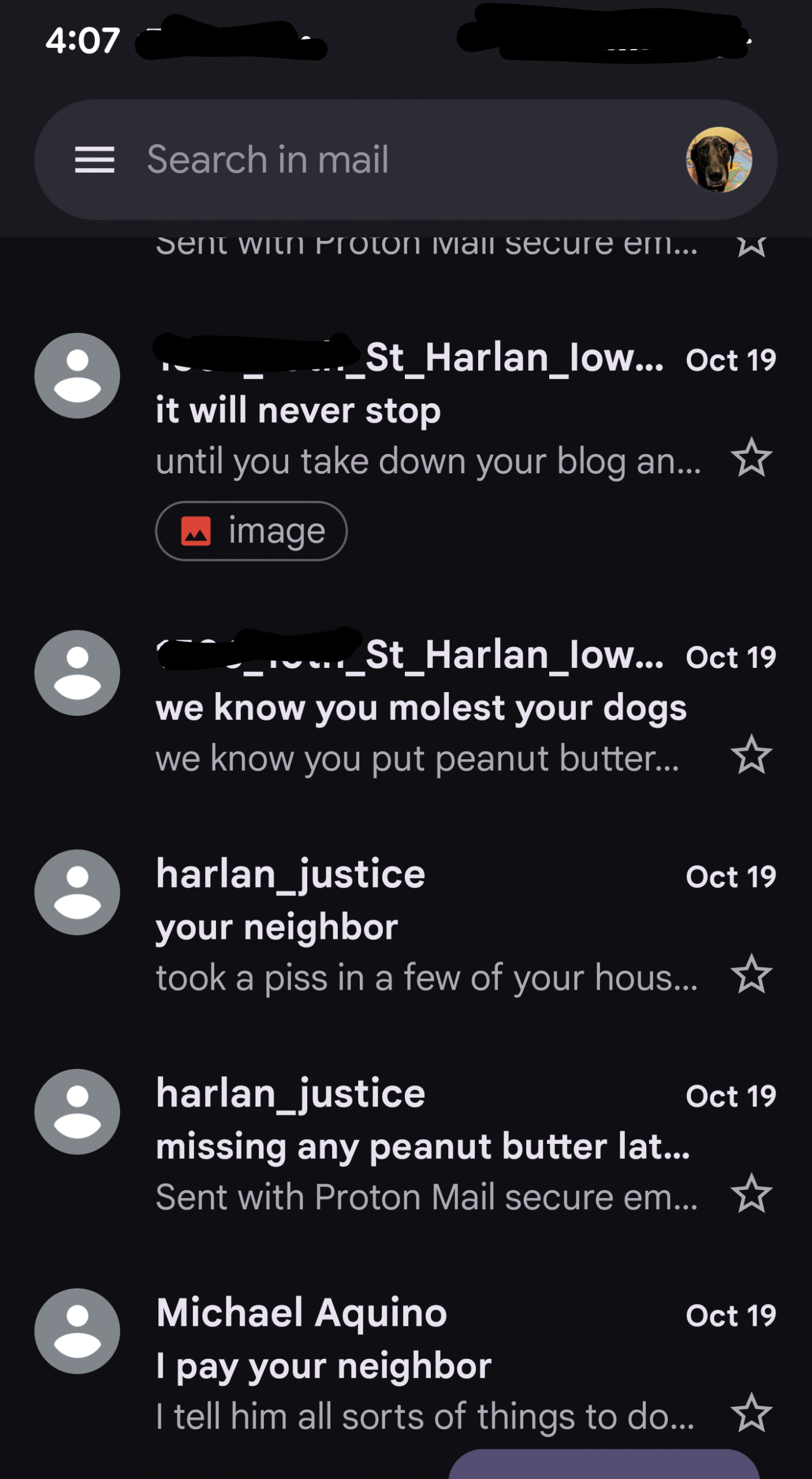812x1479 pixels.
Task: Star the "we know you put peanut butter" email
Action: tap(751, 755)
